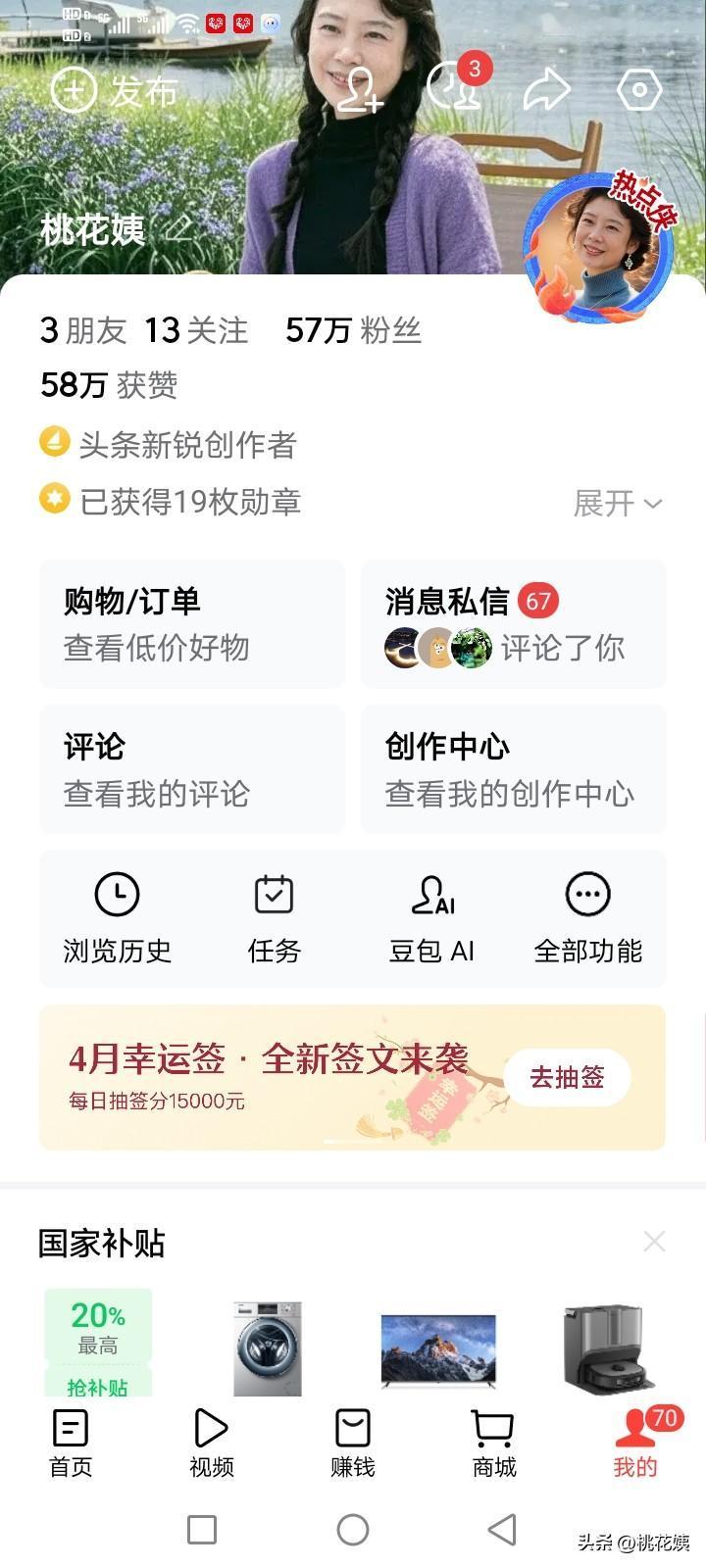This screenshot has width=706, height=1568.
Task: Open 消息私信 messages card
Action: (x=513, y=624)
